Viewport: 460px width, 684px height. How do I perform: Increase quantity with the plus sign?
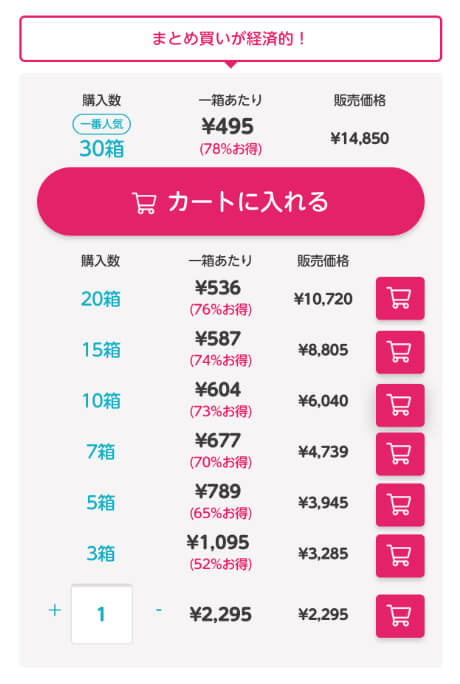[55, 610]
